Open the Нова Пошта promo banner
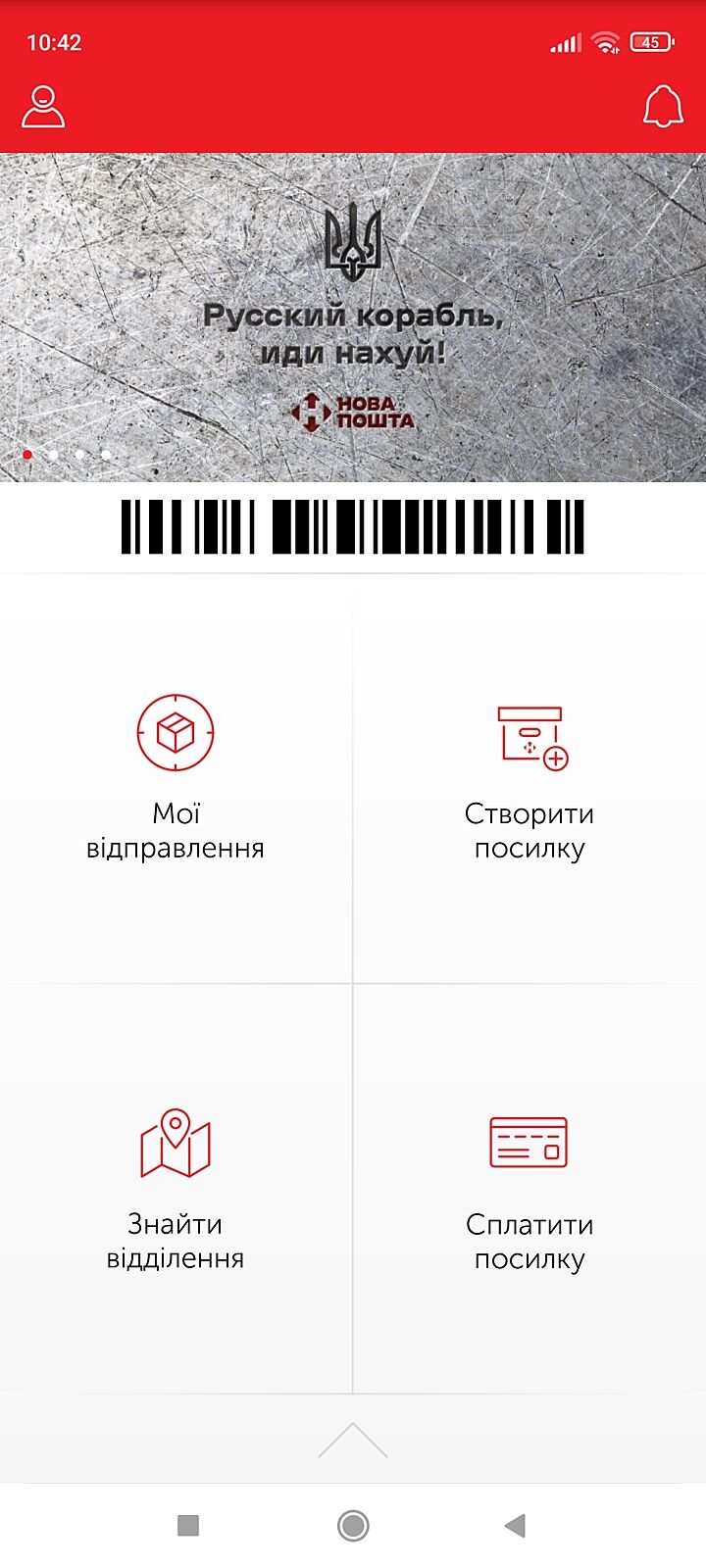 click(x=353, y=317)
